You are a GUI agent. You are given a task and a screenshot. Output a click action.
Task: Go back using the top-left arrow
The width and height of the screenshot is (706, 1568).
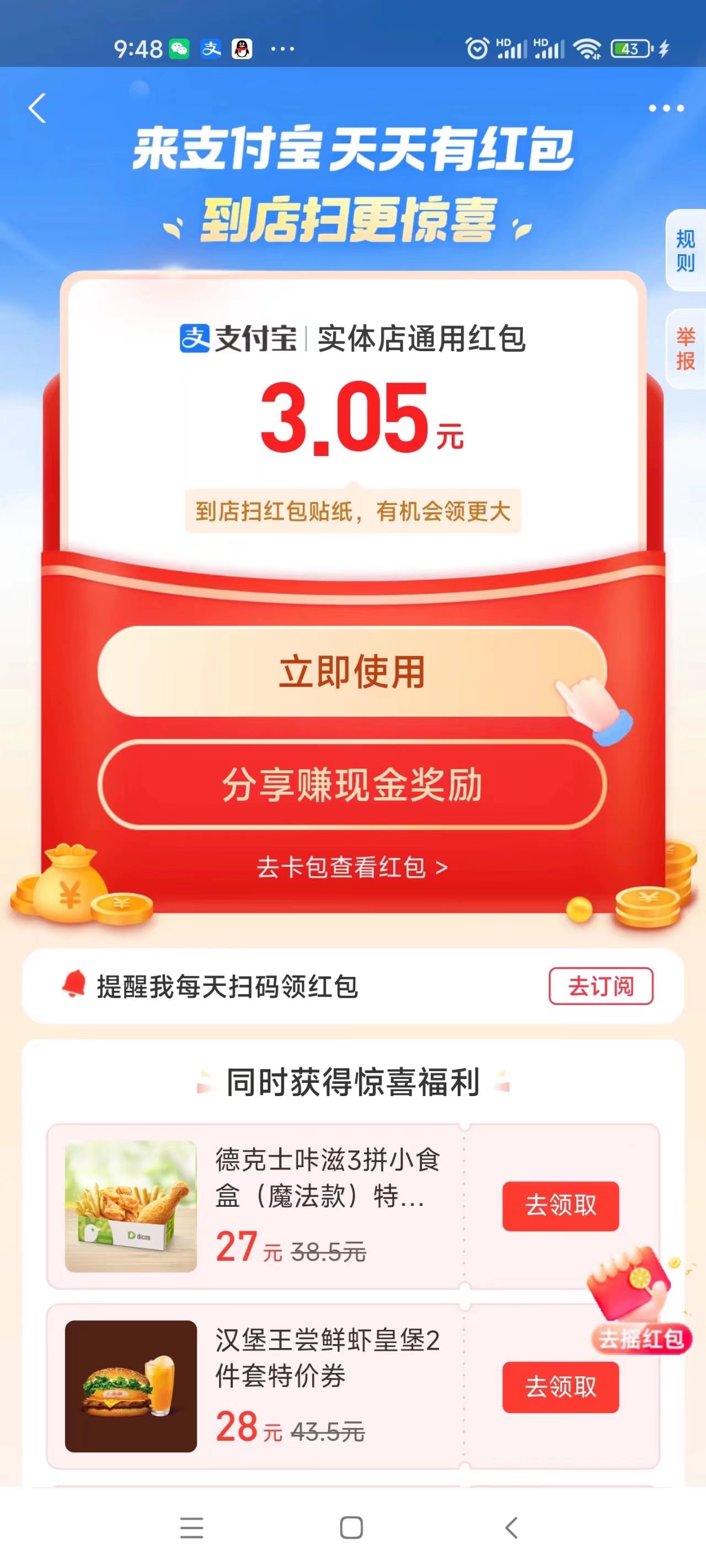pos(37,109)
